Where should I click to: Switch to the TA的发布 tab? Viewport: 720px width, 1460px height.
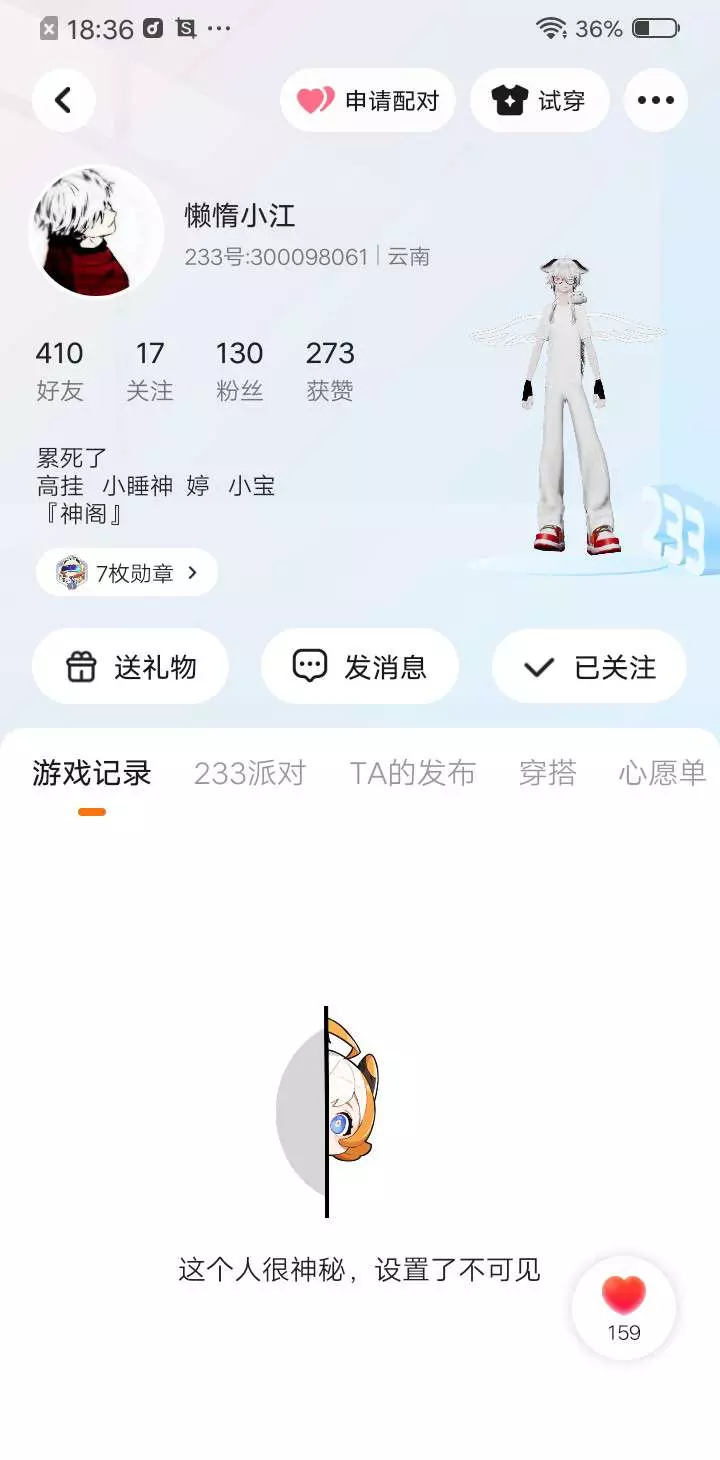[412, 773]
